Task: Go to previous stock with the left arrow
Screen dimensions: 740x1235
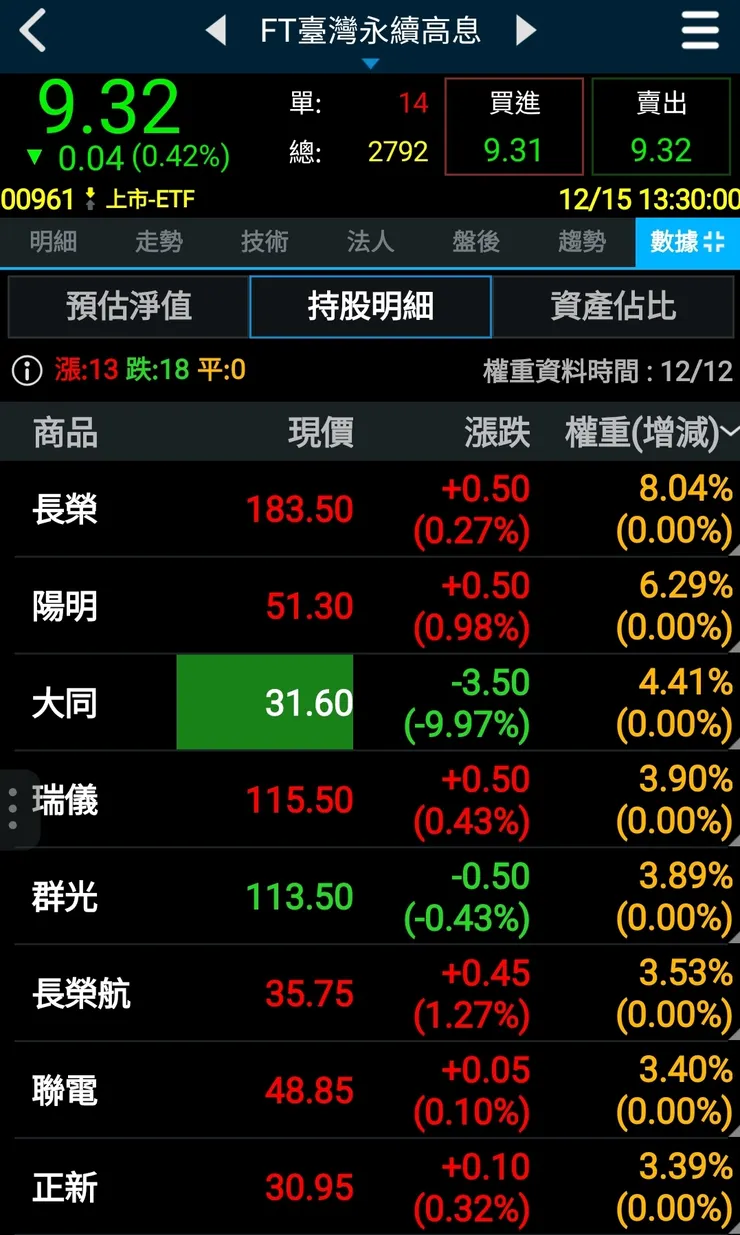Action: click(x=216, y=31)
